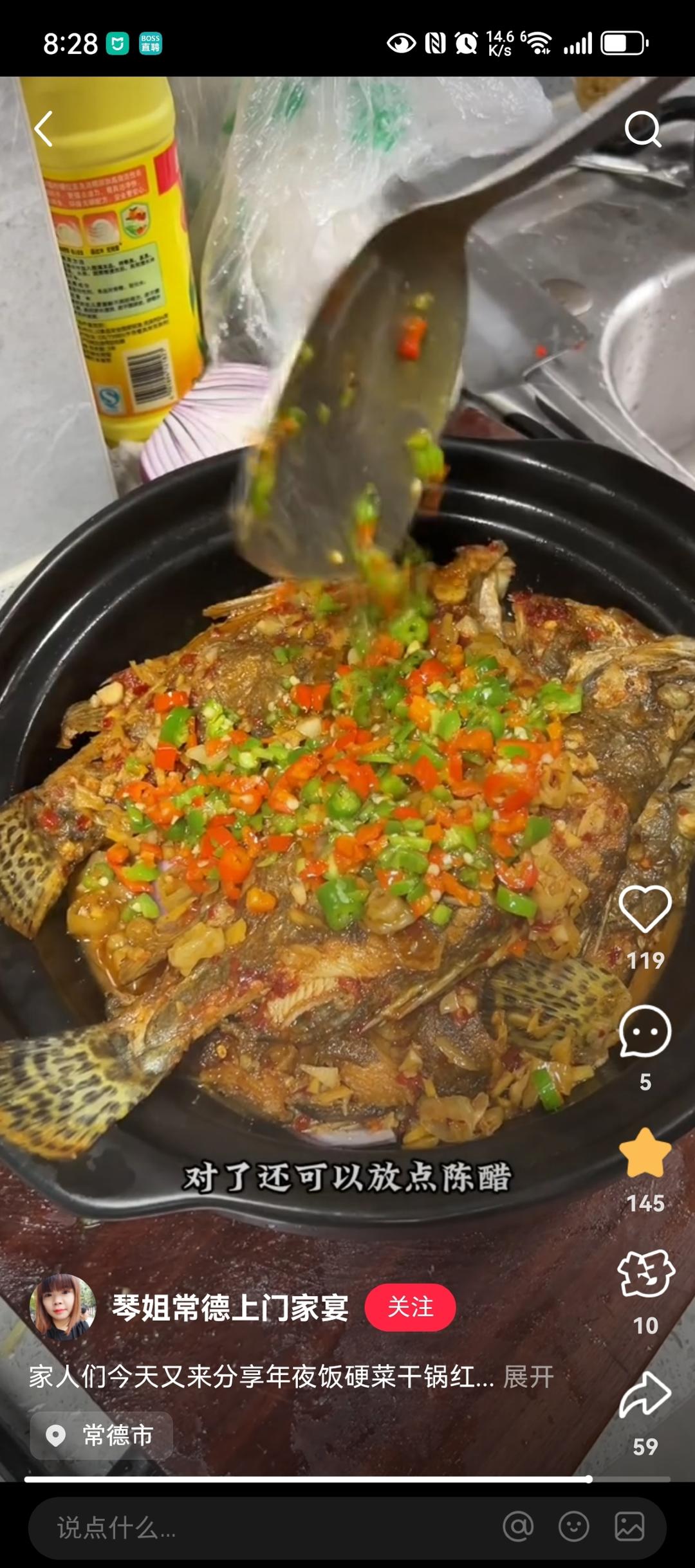Open 琴姐常德上门家宴 profile avatar
The height and width of the screenshot is (1568, 695).
[x=62, y=1307]
